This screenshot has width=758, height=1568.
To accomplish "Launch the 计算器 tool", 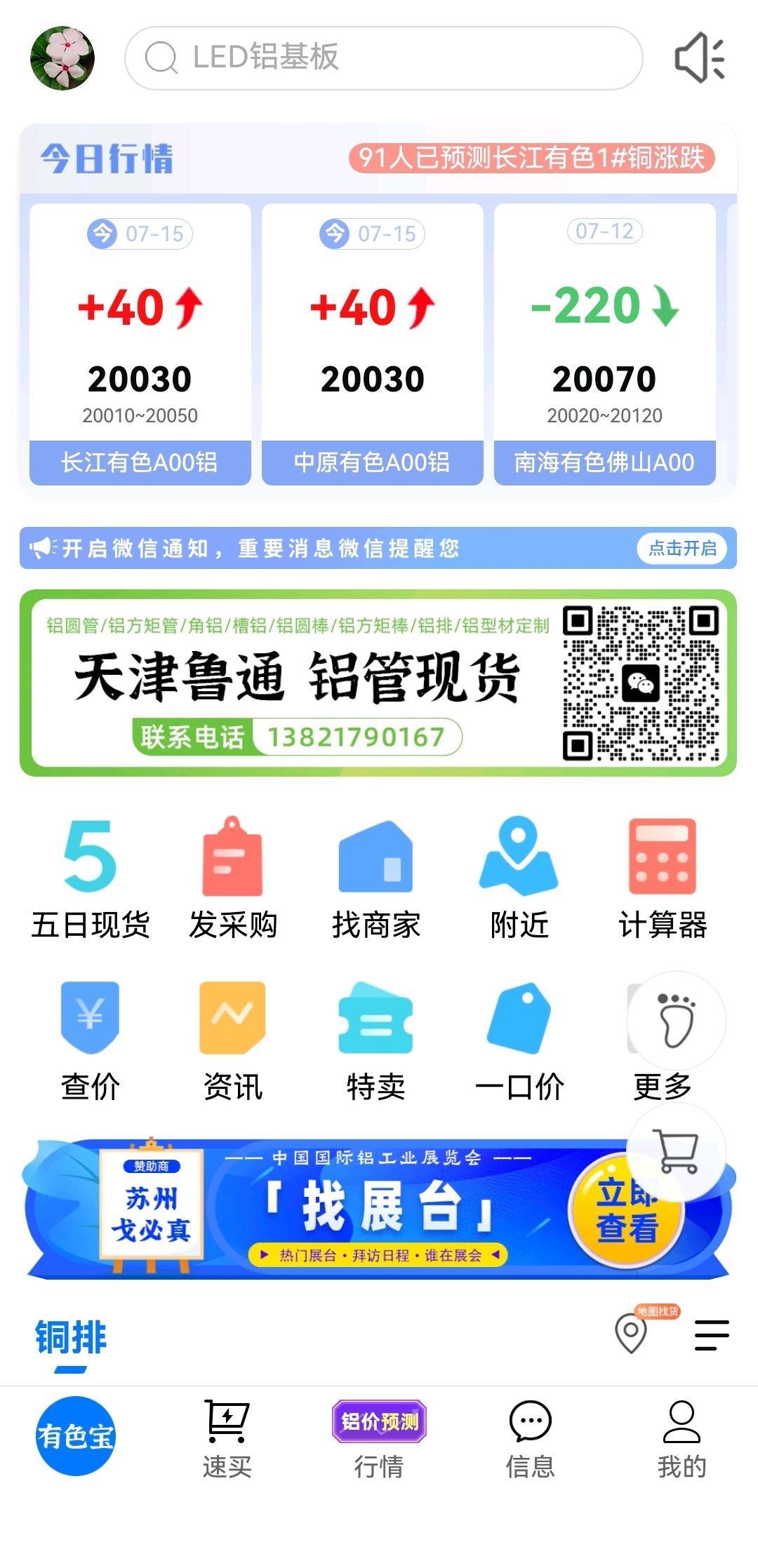I will tap(662, 879).
